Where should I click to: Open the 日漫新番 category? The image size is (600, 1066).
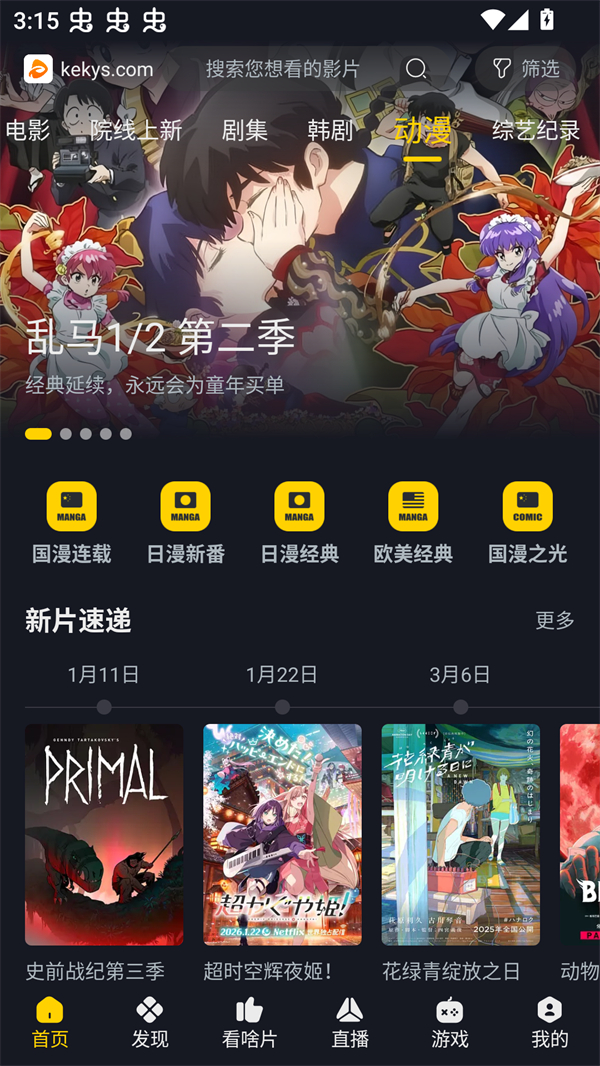pos(186,522)
